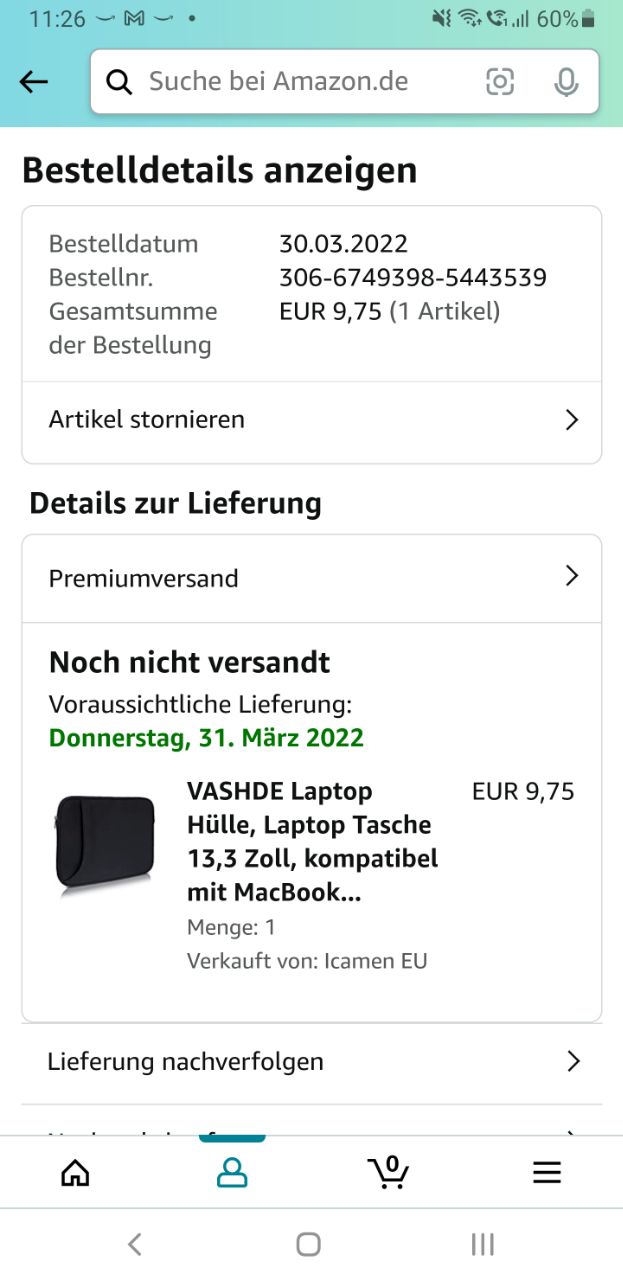Open the camera scan search icon
Image resolution: width=623 pixels, height=1280 pixels.
tap(500, 82)
